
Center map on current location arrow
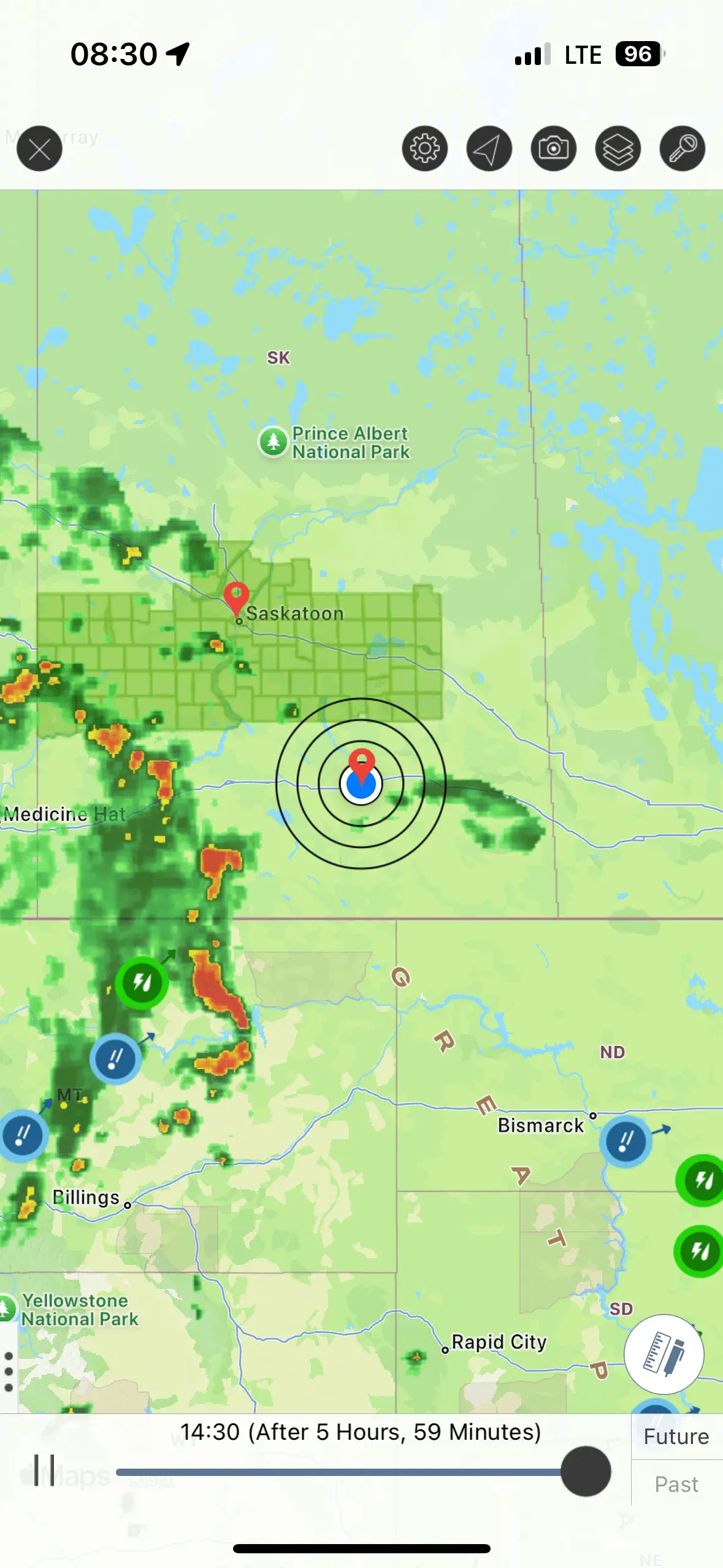pyautogui.click(x=489, y=148)
